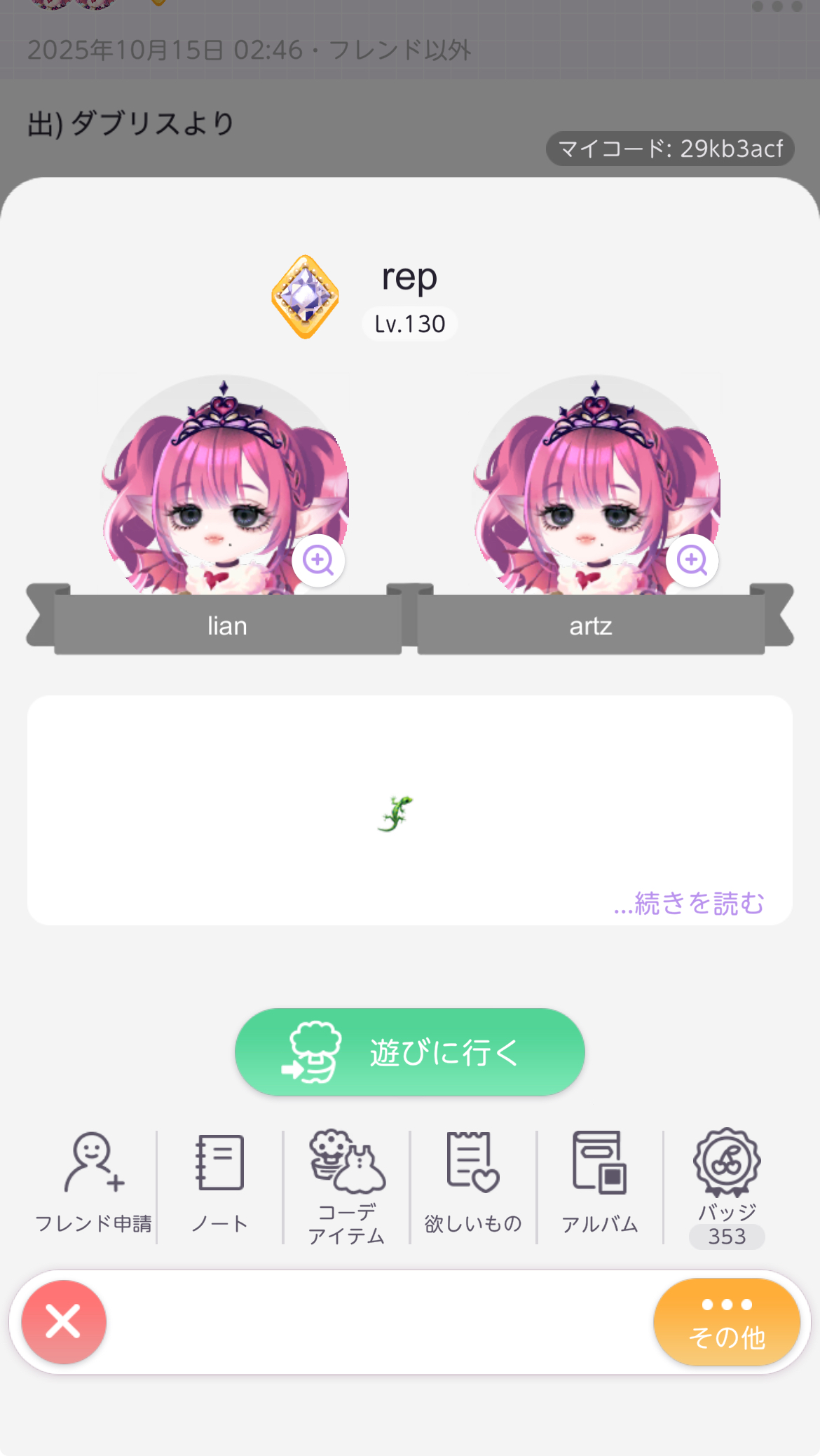820x1456 pixels.
Task: View コーデアイテム outfit items
Action: [x=347, y=1186]
